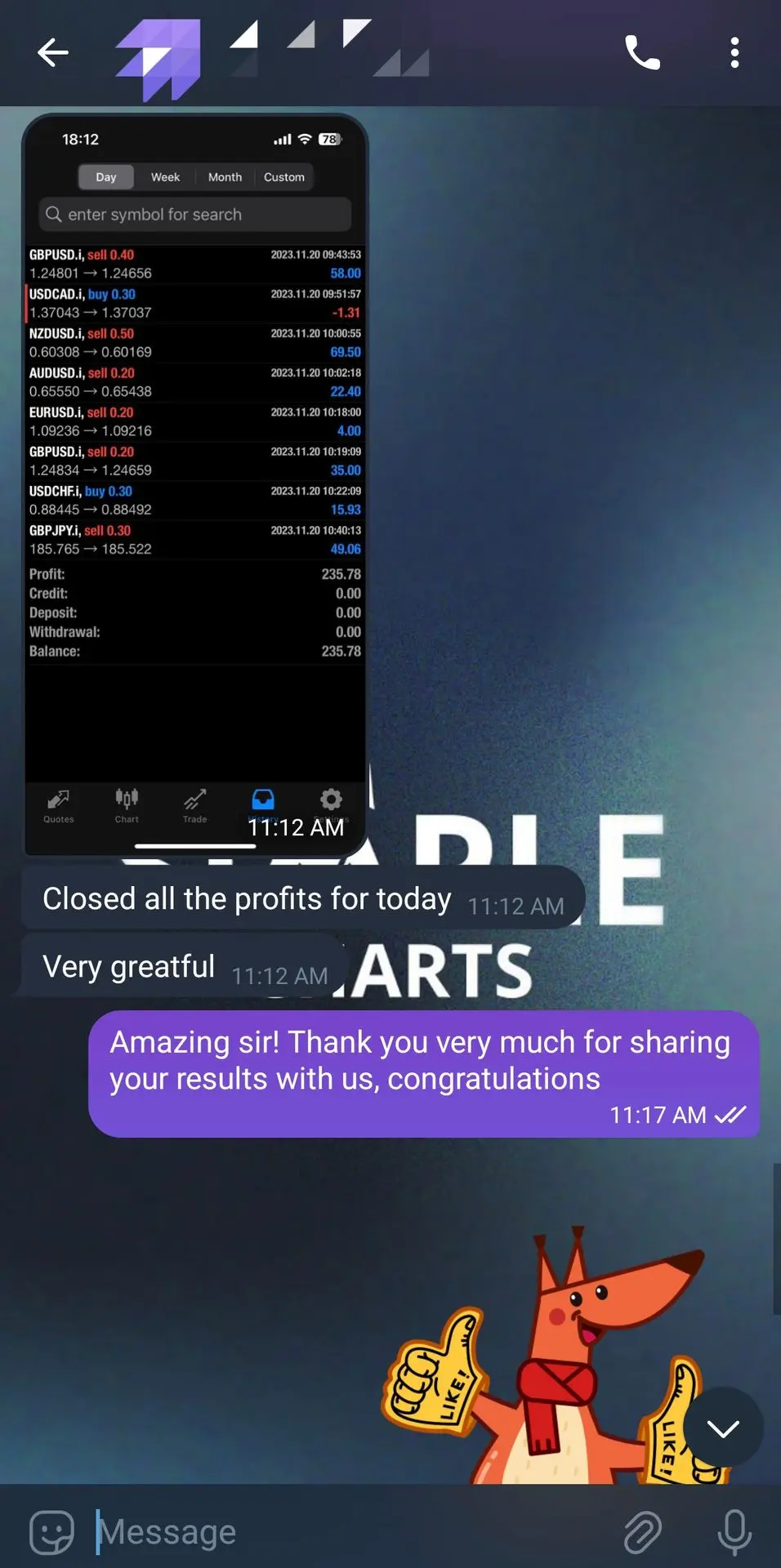Jump to the latest messages
Screen dimensions: 781x1568
coord(722,1428)
